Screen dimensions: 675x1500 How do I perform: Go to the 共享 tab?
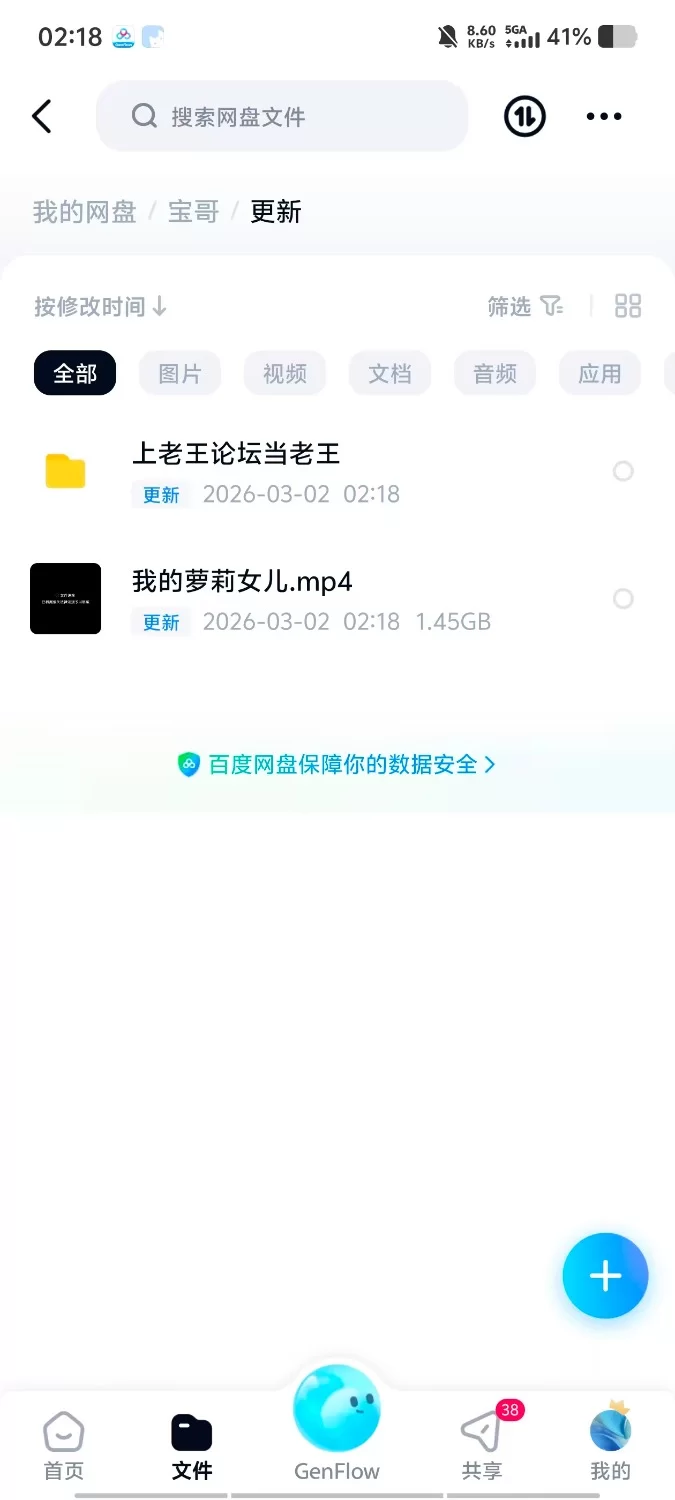point(482,1446)
